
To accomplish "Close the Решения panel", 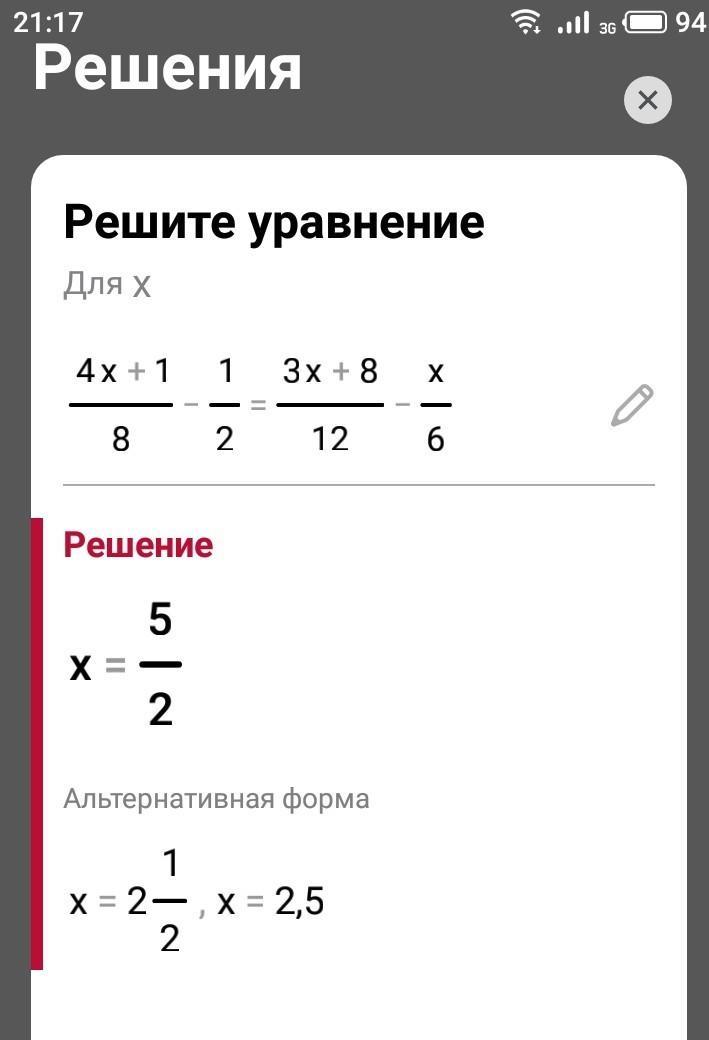I will [647, 100].
